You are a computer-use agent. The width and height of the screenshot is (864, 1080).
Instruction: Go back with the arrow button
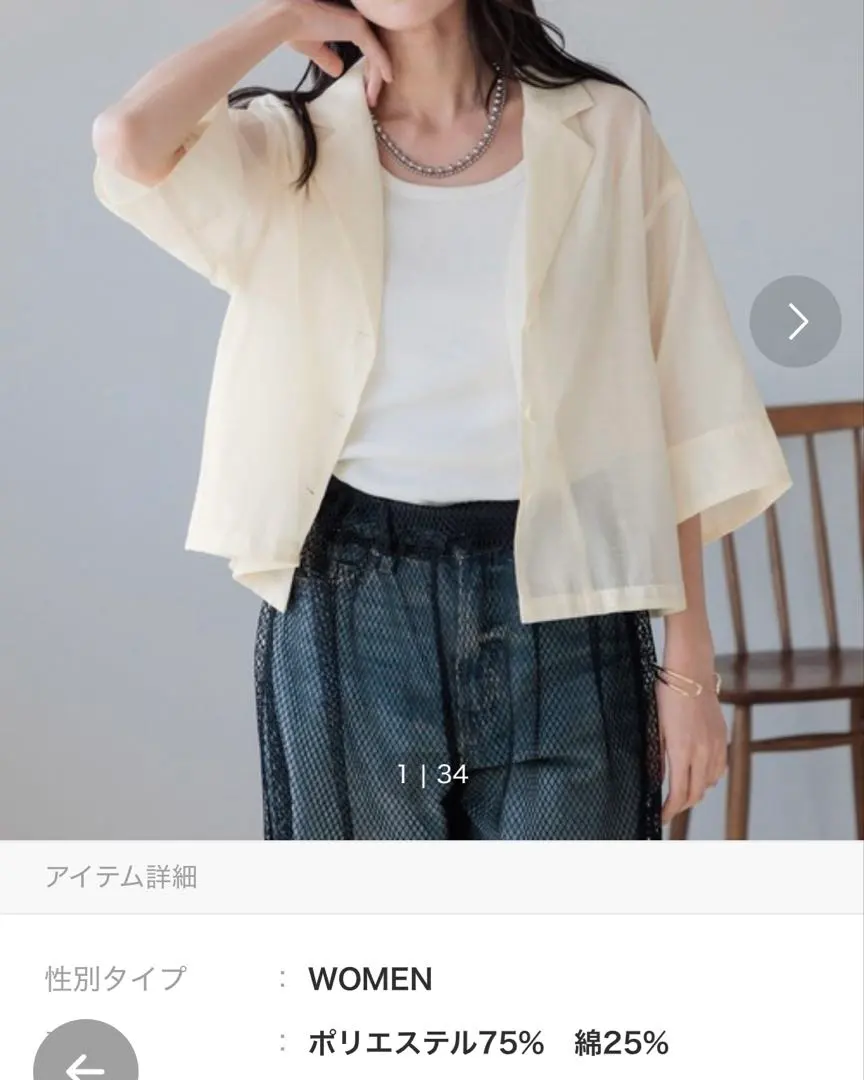click(85, 1060)
